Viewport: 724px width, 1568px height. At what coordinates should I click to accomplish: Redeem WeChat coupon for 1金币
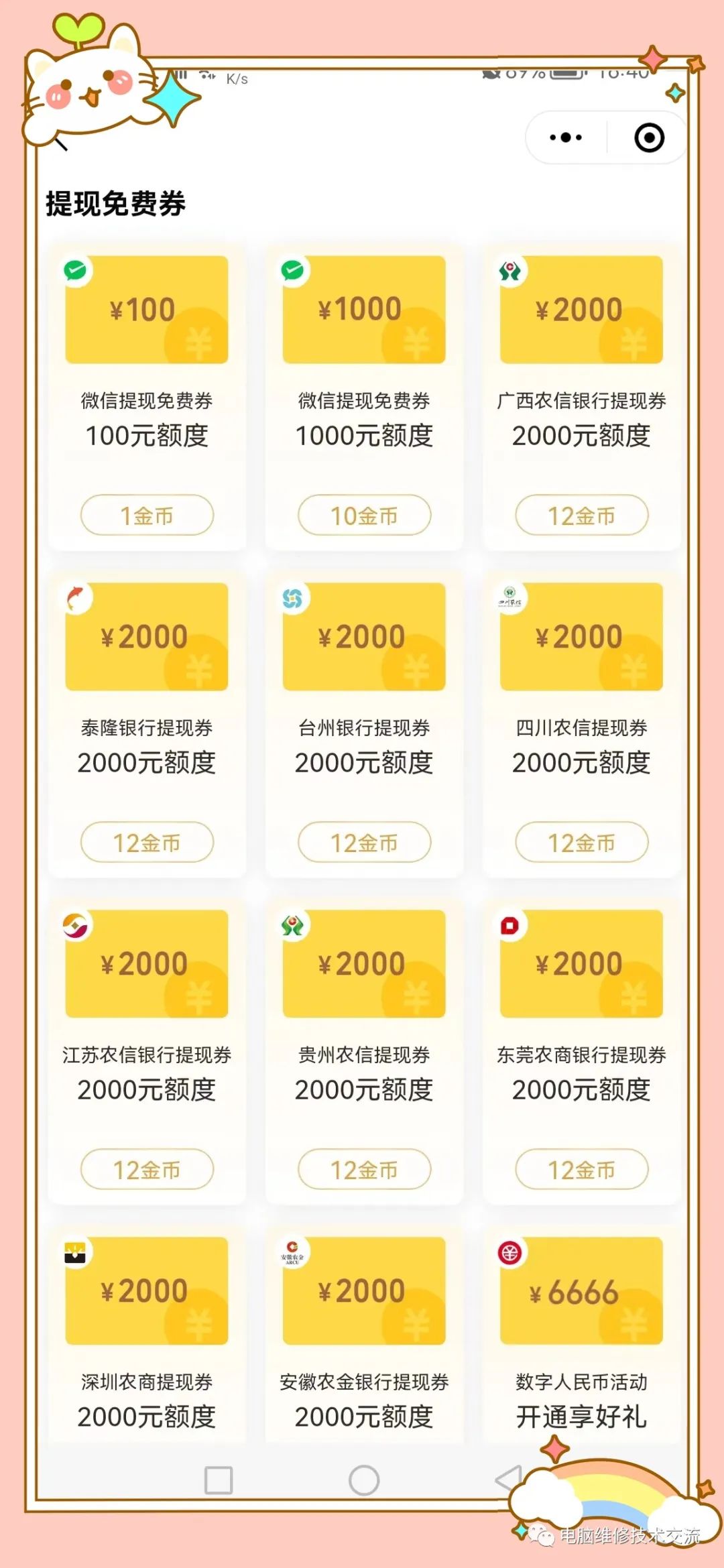147,515
